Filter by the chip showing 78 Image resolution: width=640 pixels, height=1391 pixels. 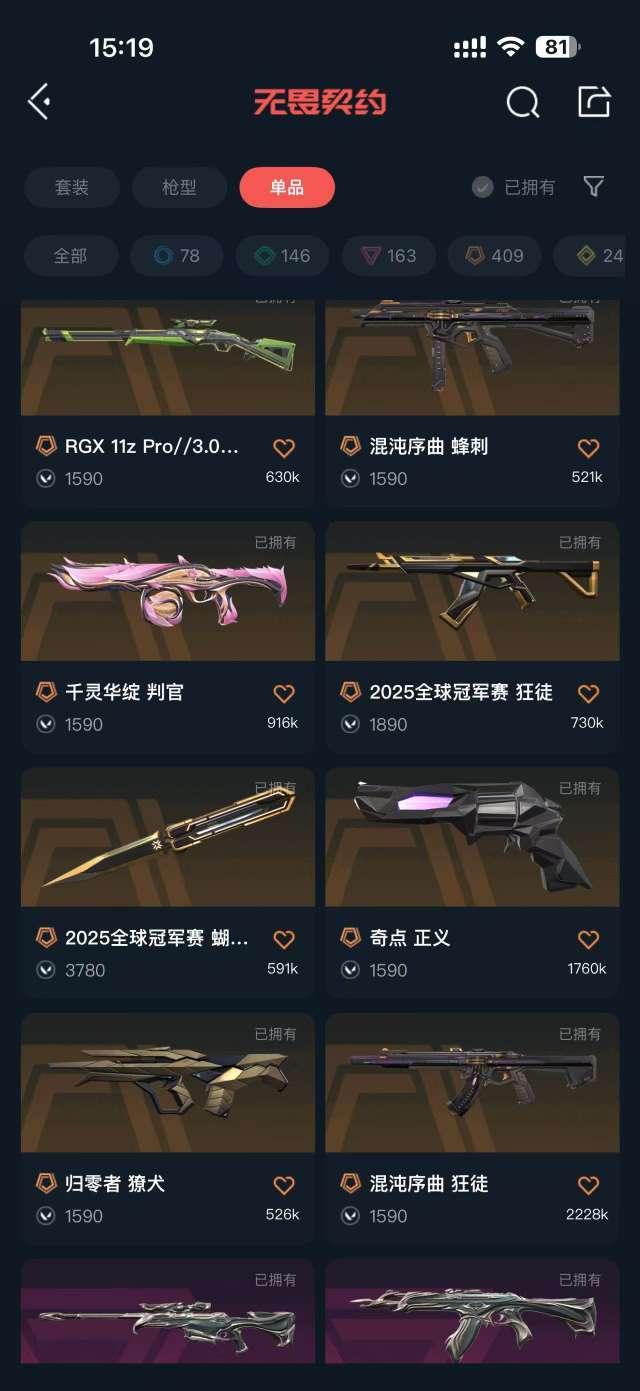coord(177,256)
